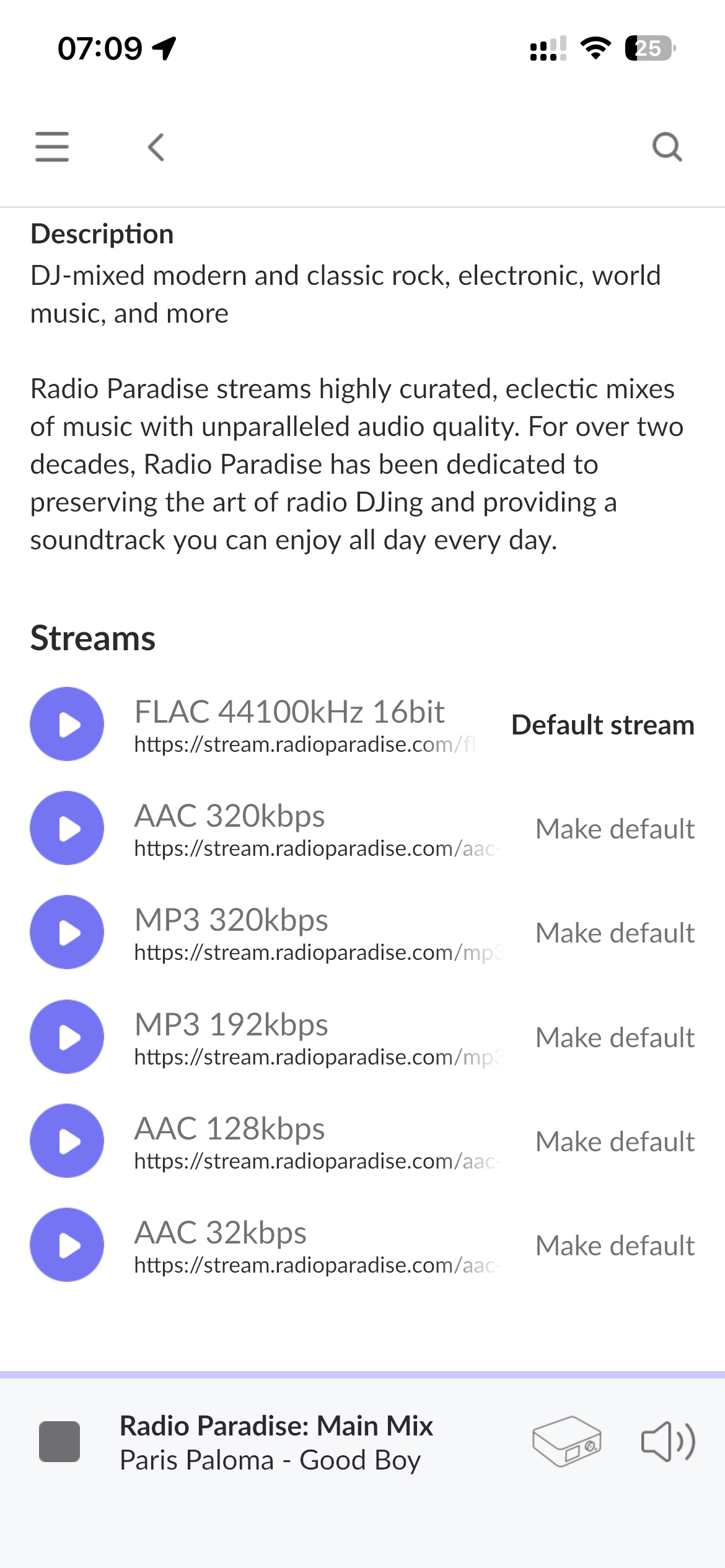The width and height of the screenshot is (725, 1568).
Task: Make MP3 320kbps the default stream
Action: [x=615, y=933]
